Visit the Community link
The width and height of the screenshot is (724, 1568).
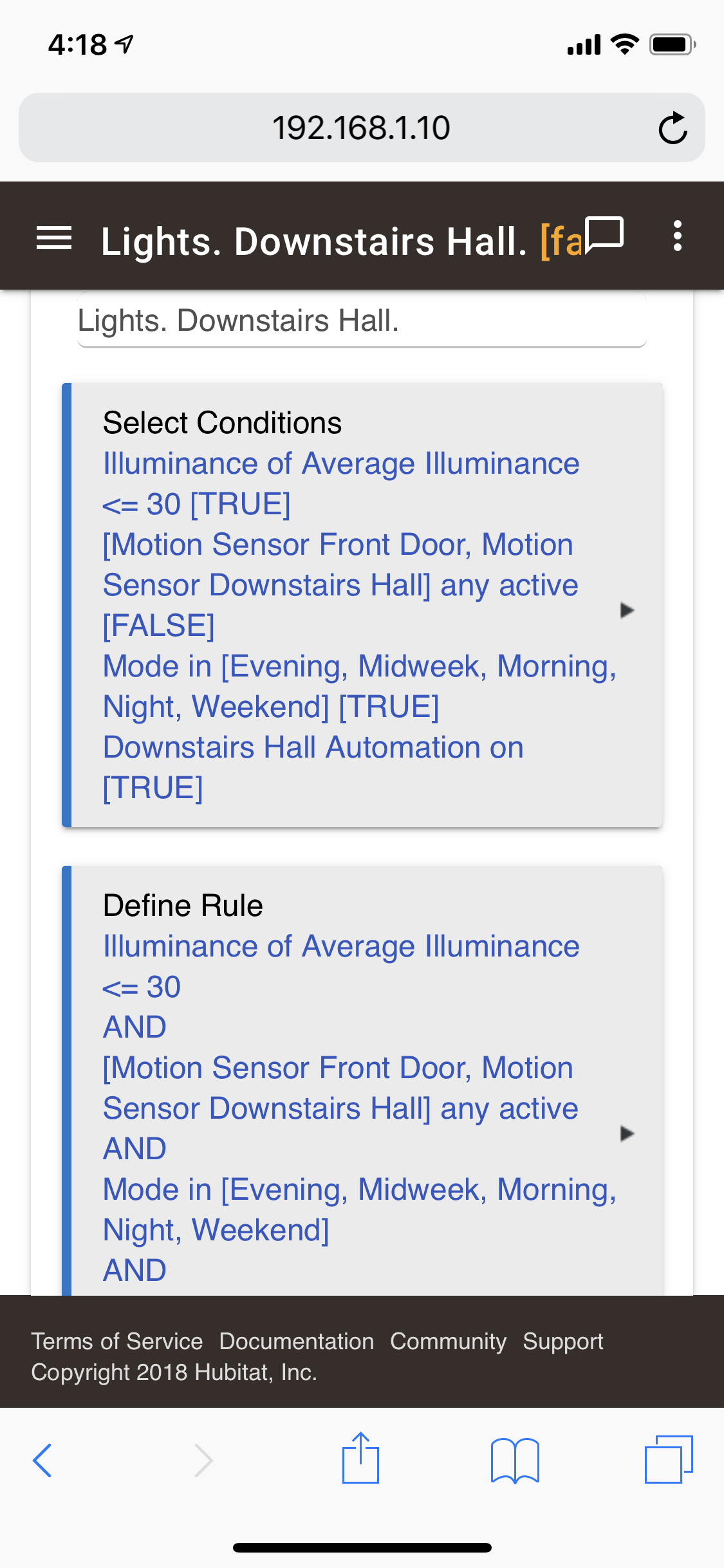(x=449, y=1341)
